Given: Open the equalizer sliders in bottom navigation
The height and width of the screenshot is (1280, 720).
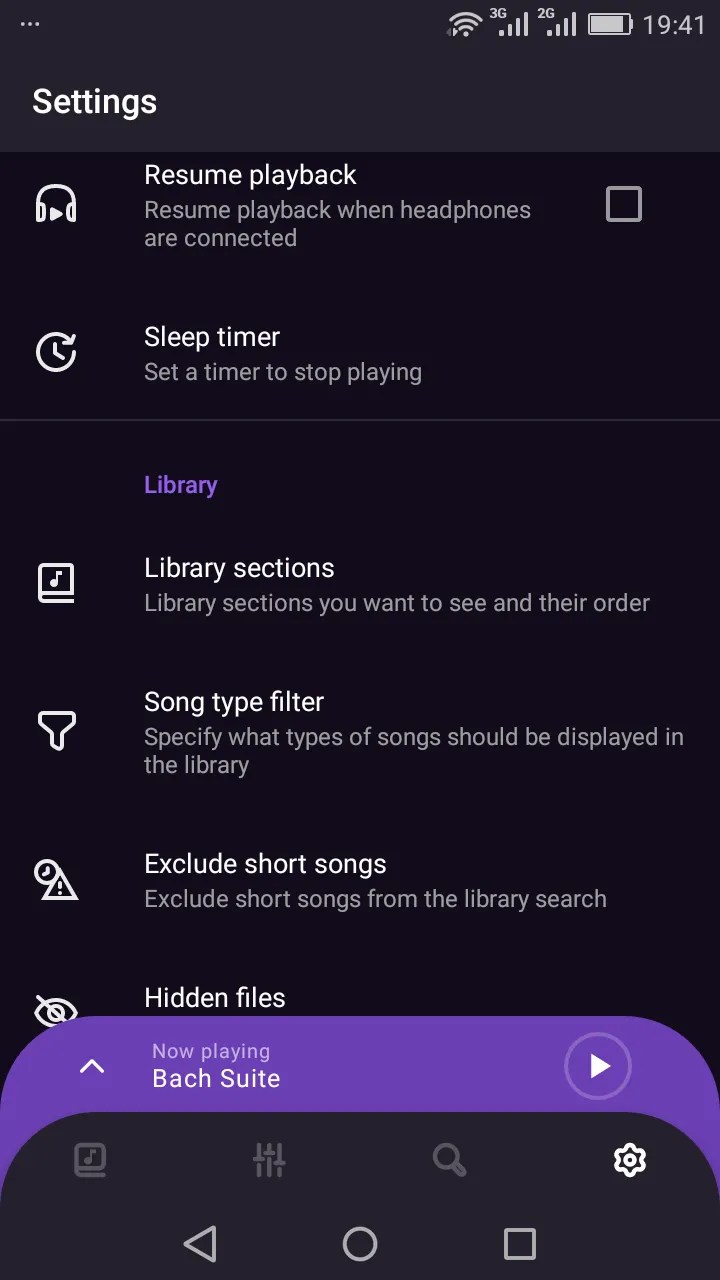Looking at the screenshot, I should tap(269, 1160).
